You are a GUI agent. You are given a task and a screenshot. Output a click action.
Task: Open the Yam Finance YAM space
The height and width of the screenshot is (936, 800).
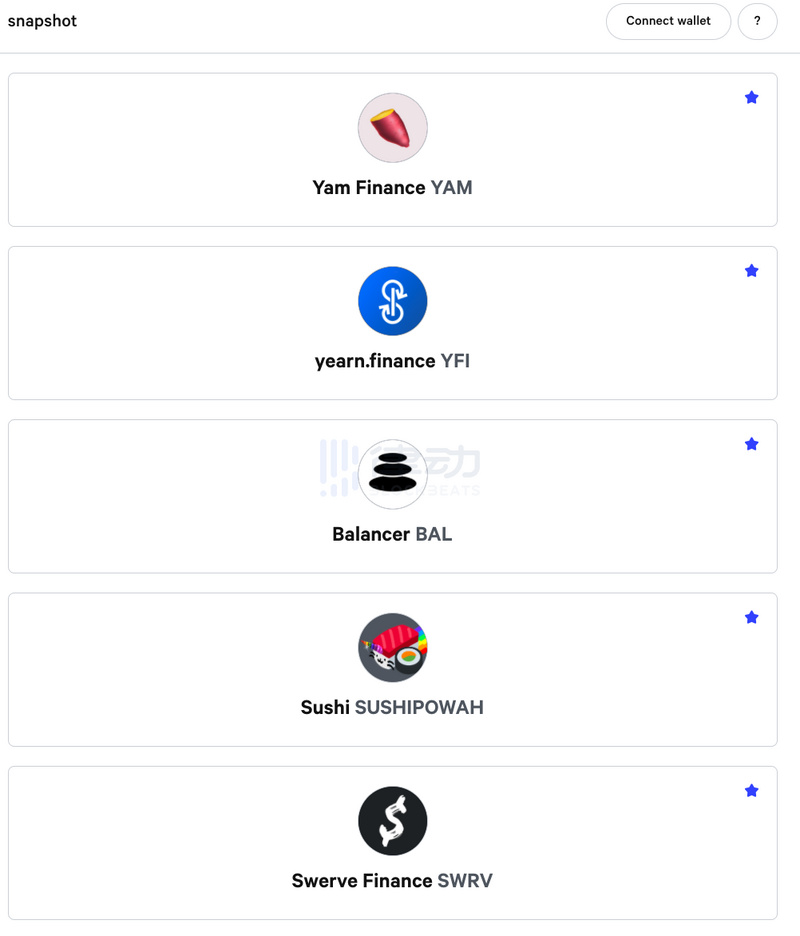(393, 187)
